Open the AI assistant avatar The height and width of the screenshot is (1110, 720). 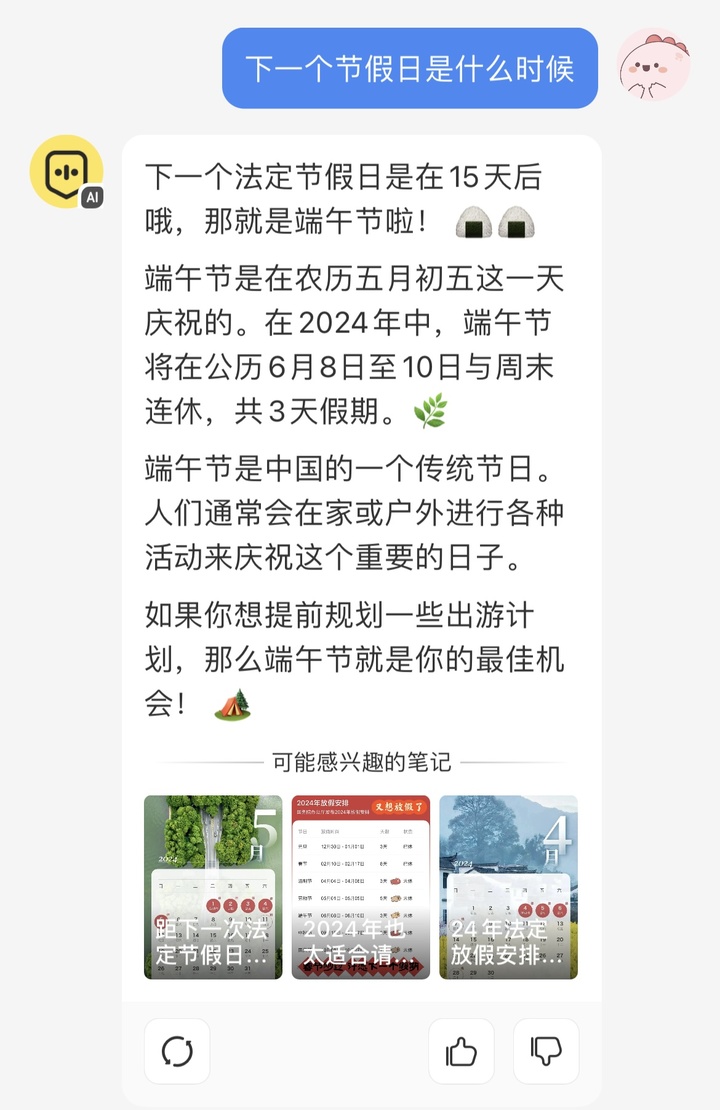(x=67, y=172)
